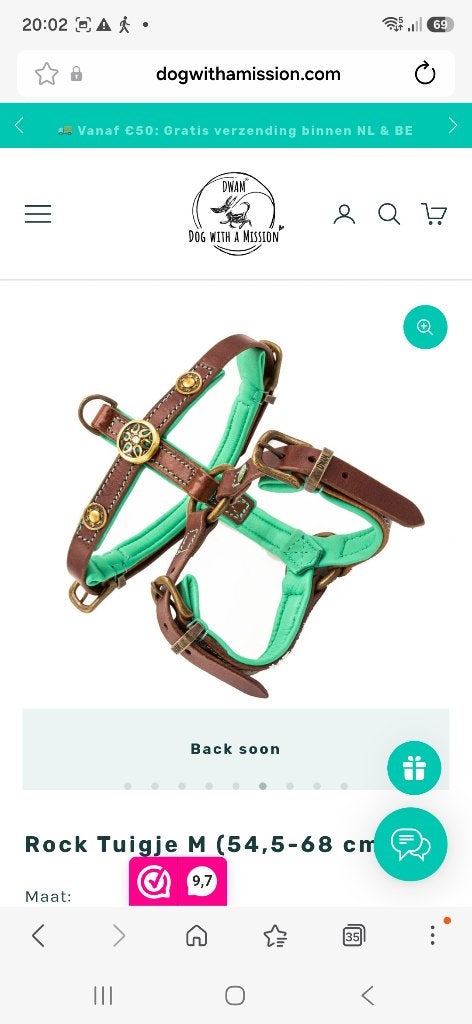The width and height of the screenshot is (472, 1024).
Task: Open the gift rewards button
Action: click(x=414, y=768)
